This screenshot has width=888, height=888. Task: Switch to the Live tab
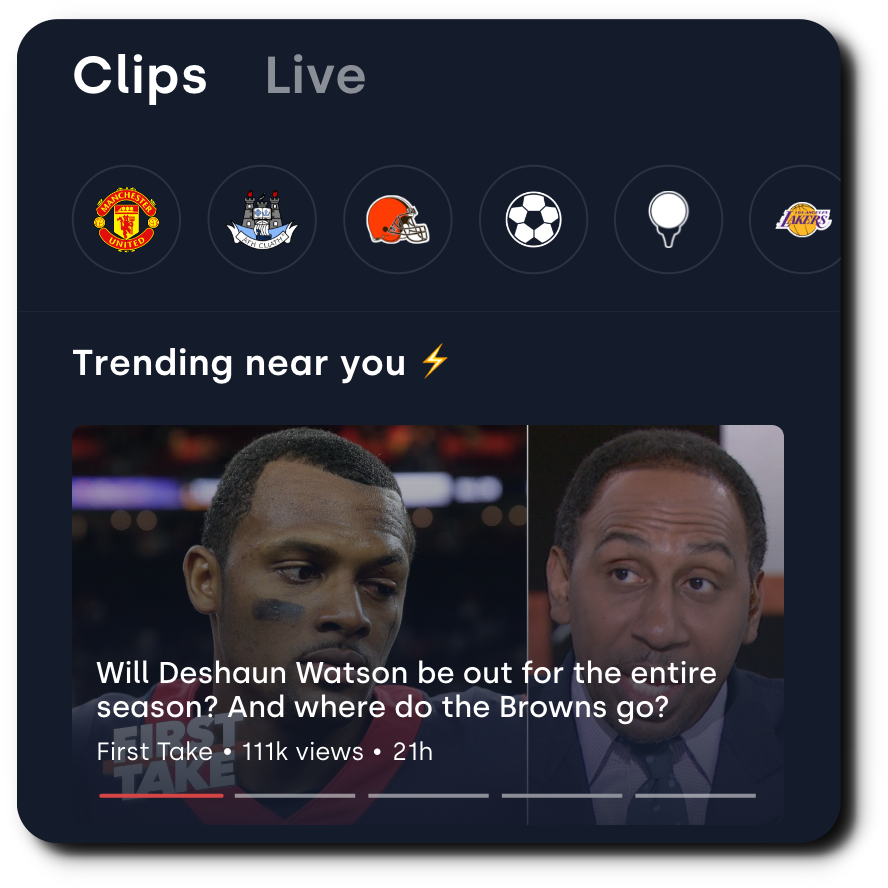315,77
